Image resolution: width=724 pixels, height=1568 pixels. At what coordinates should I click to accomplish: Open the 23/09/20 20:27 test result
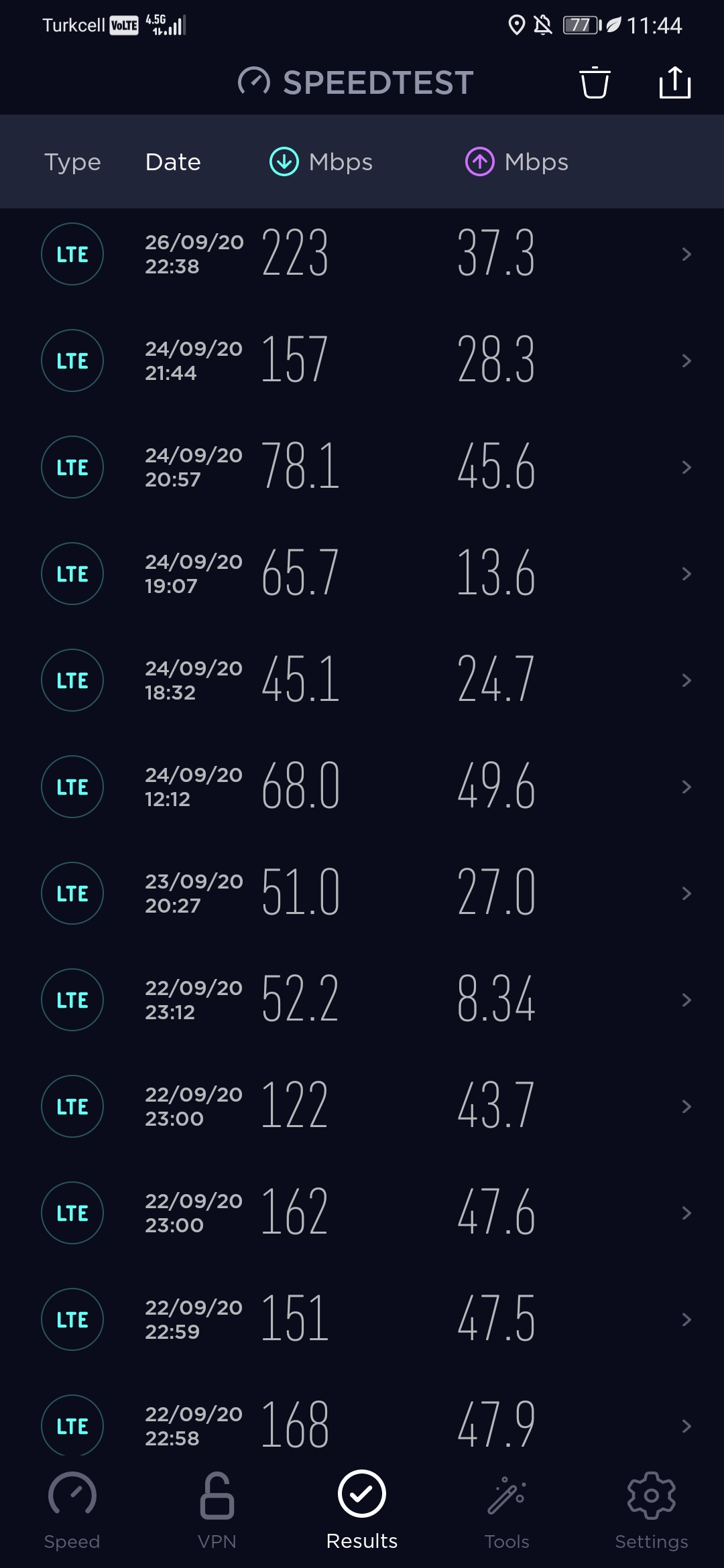pyautogui.click(x=362, y=893)
